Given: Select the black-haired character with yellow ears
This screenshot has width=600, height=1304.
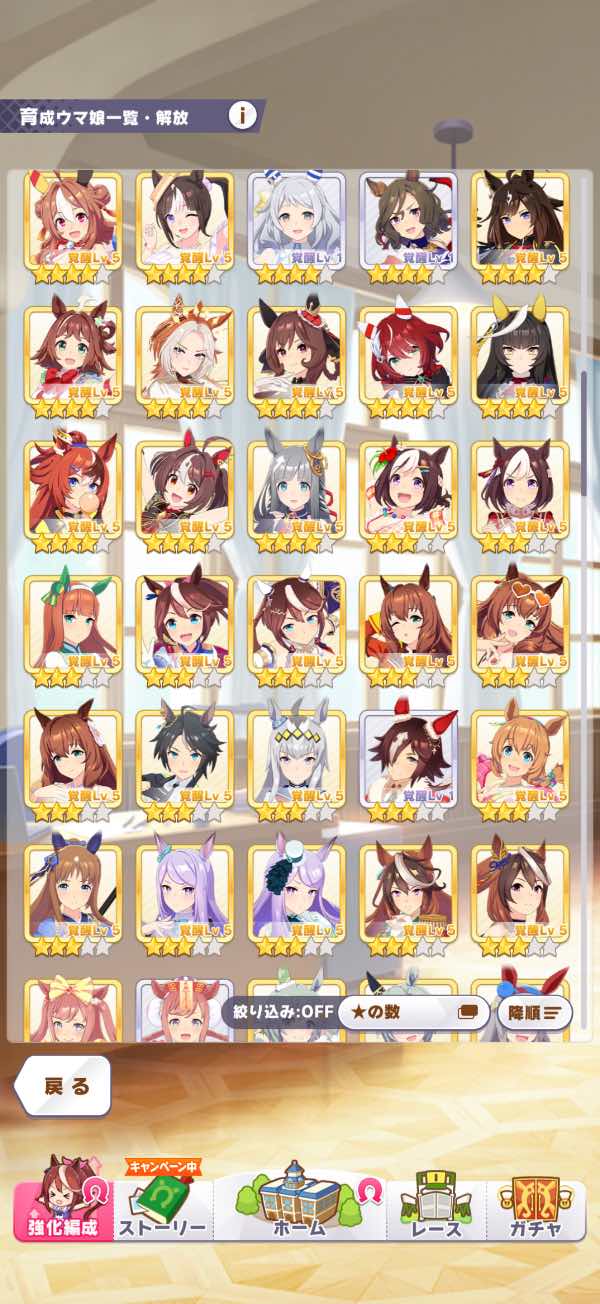Looking at the screenshot, I should (519, 356).
